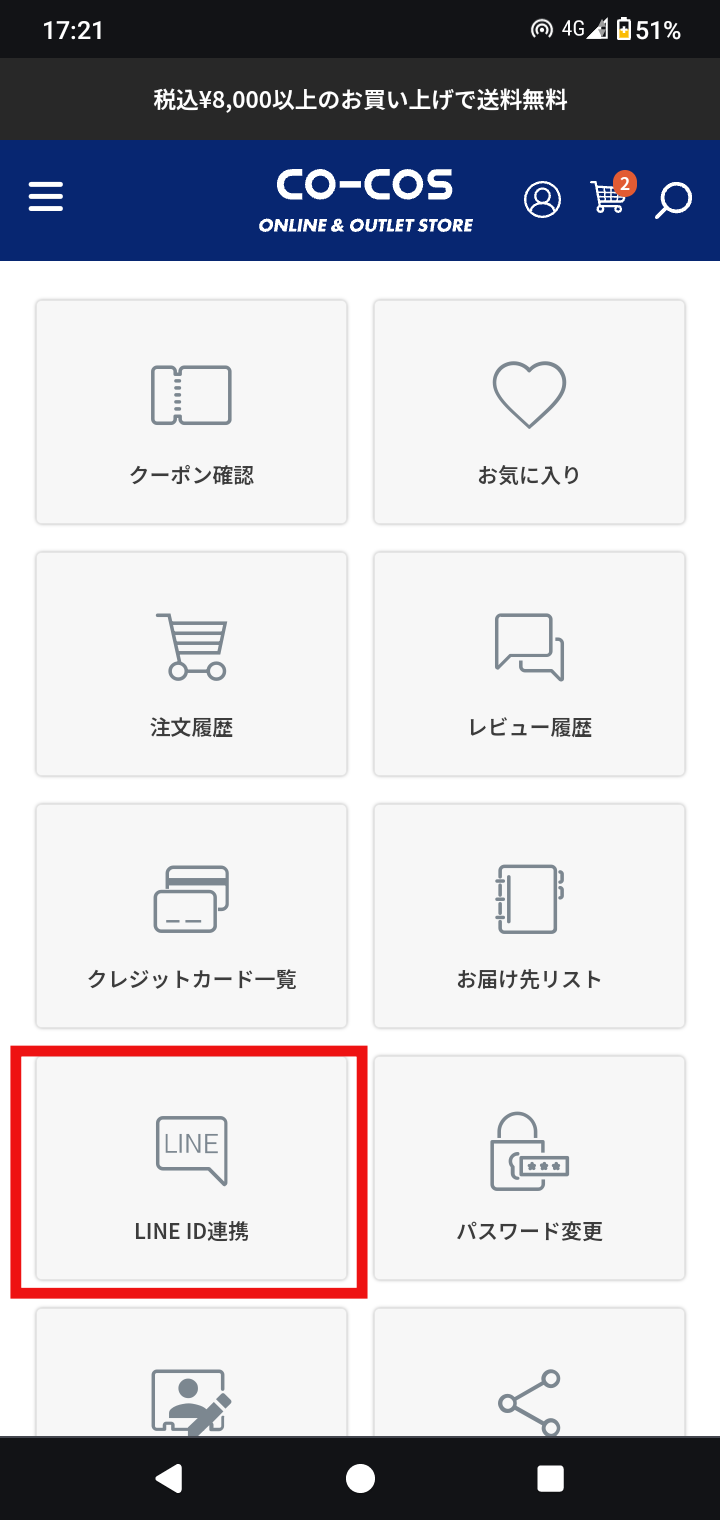Return to the phone home screen
This screenshot has height=1520, width=720.
(360, 1478)
